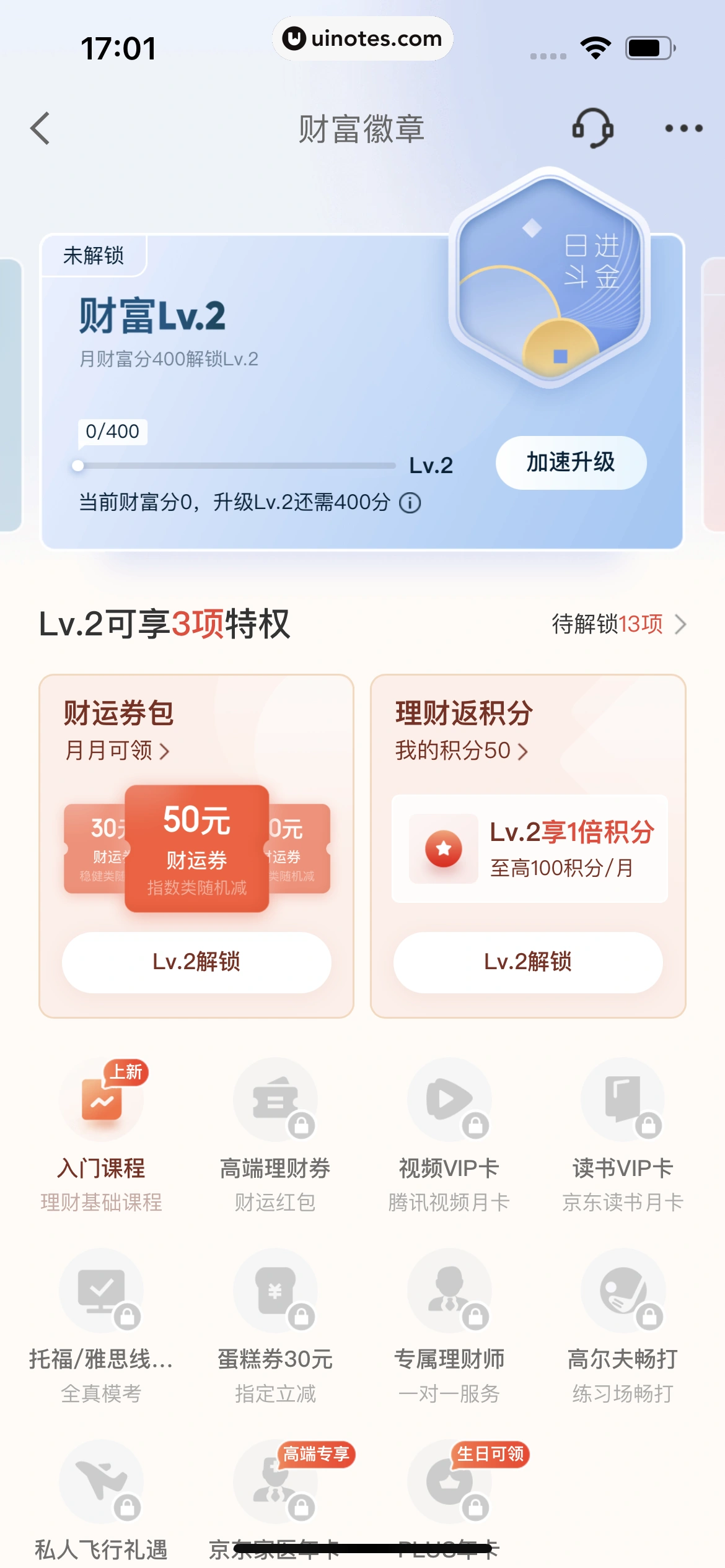
Task: Go back using the top-left arrow
Action: pos(40,129)
